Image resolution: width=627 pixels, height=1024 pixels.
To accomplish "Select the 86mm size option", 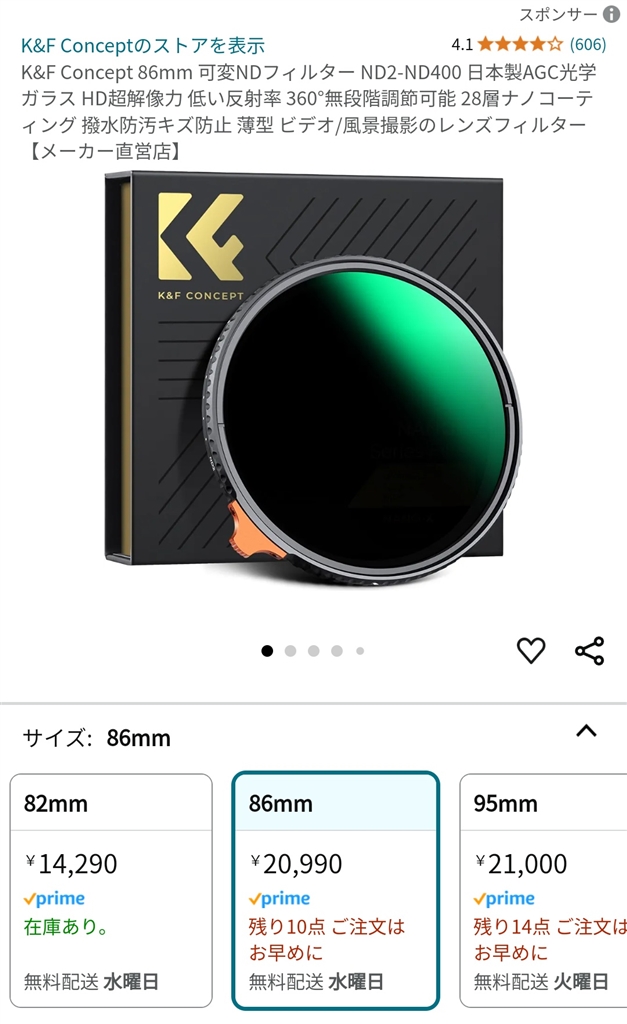I will click(x=335, y=890).
